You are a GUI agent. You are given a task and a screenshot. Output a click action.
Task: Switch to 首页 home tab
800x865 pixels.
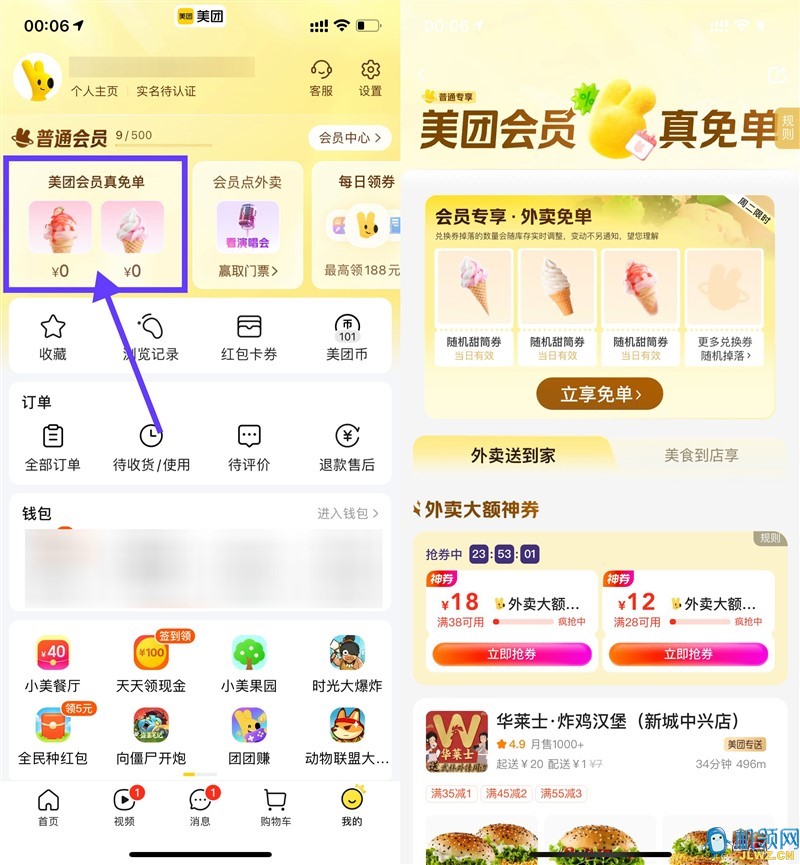click(48, 807)
